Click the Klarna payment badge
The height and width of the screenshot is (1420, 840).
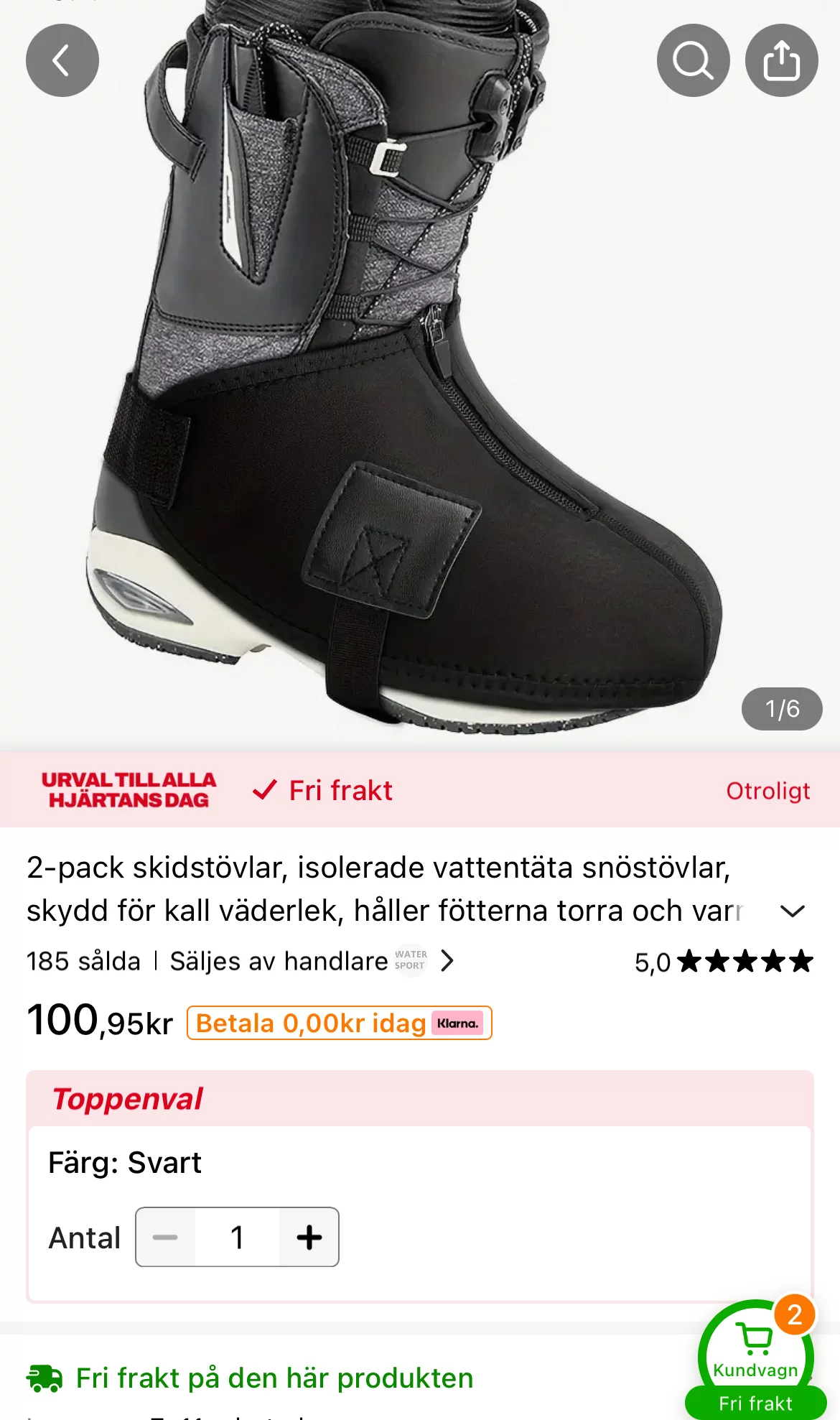[458, 1023]
